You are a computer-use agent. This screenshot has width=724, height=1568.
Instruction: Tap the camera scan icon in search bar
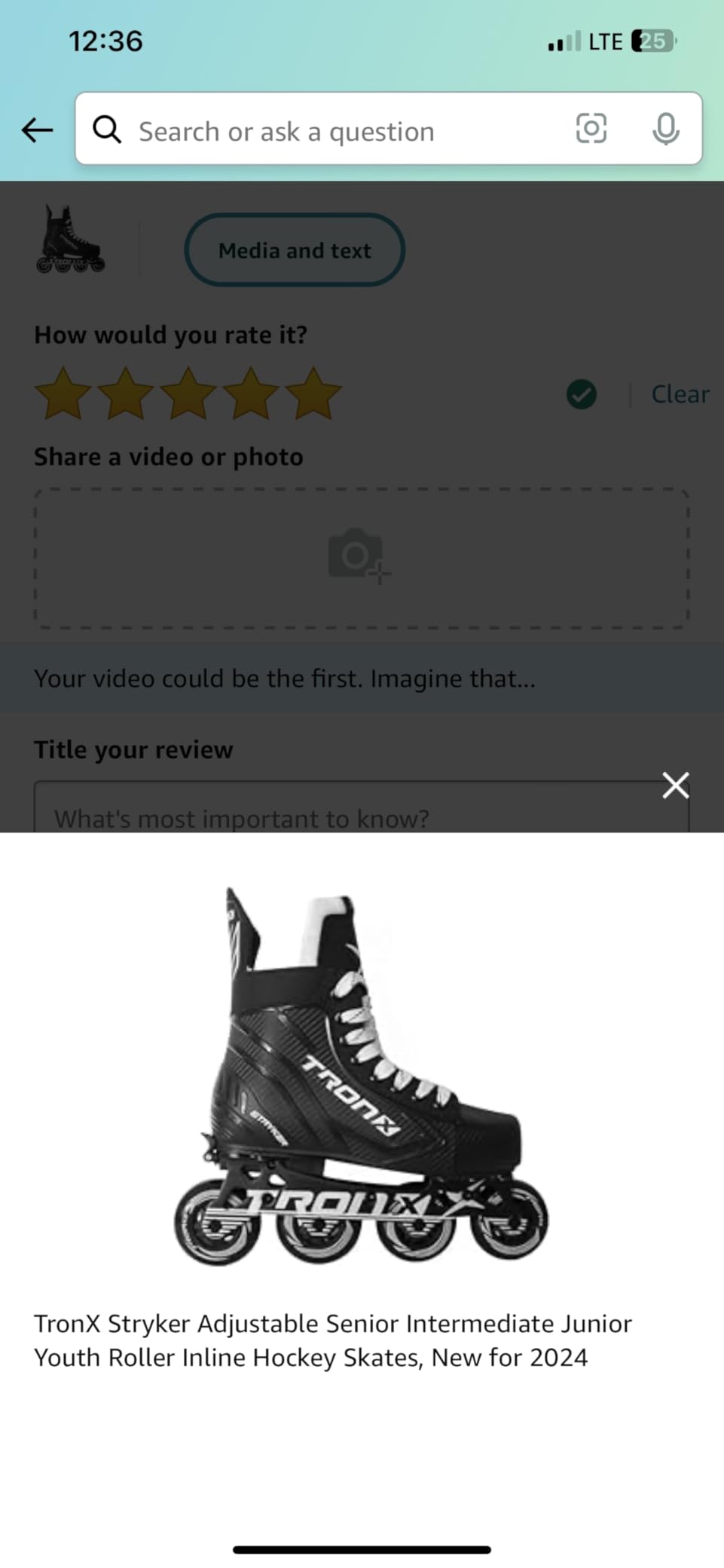591,129
